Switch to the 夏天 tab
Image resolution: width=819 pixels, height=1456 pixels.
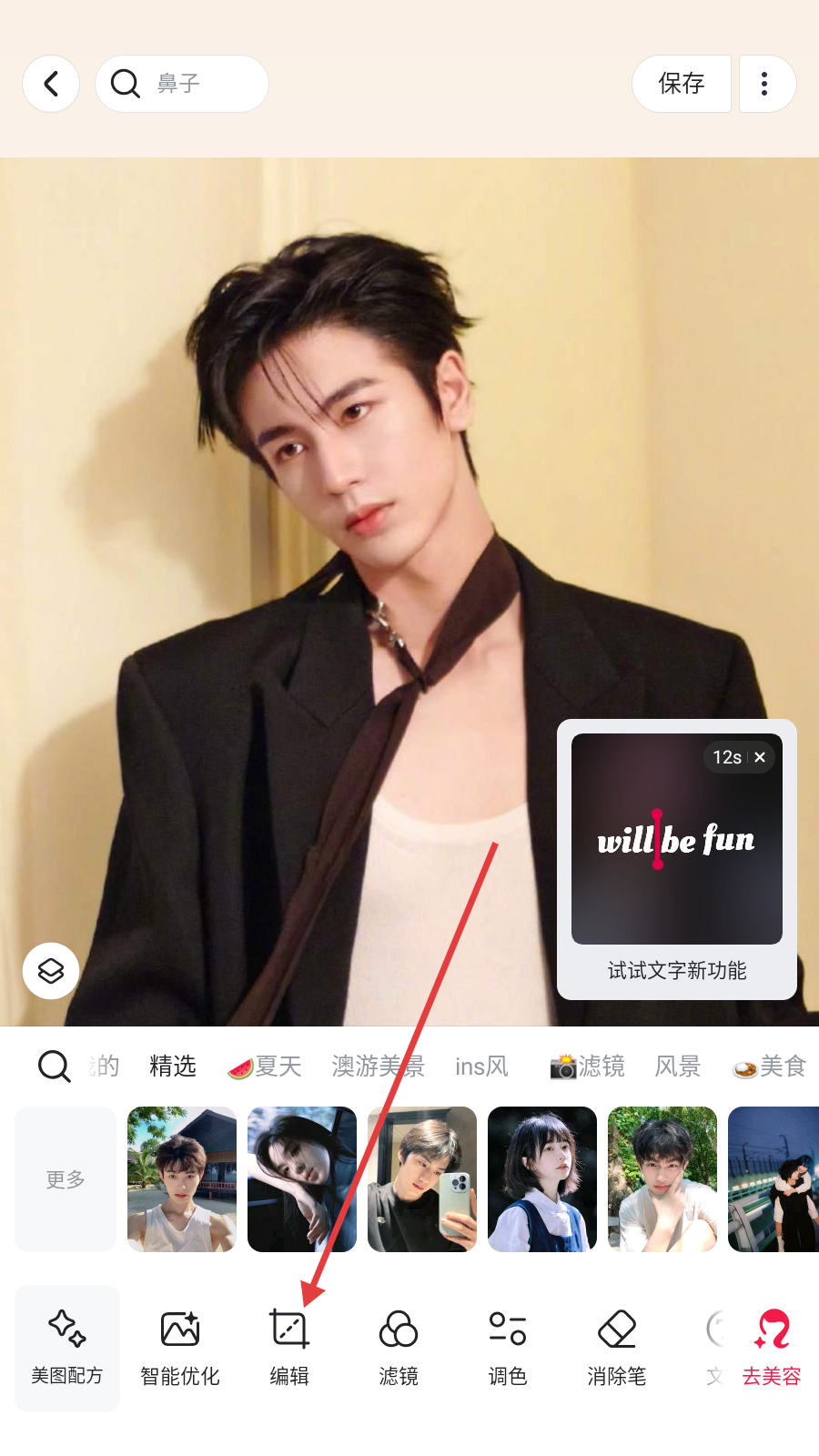tap(266, 1066)
